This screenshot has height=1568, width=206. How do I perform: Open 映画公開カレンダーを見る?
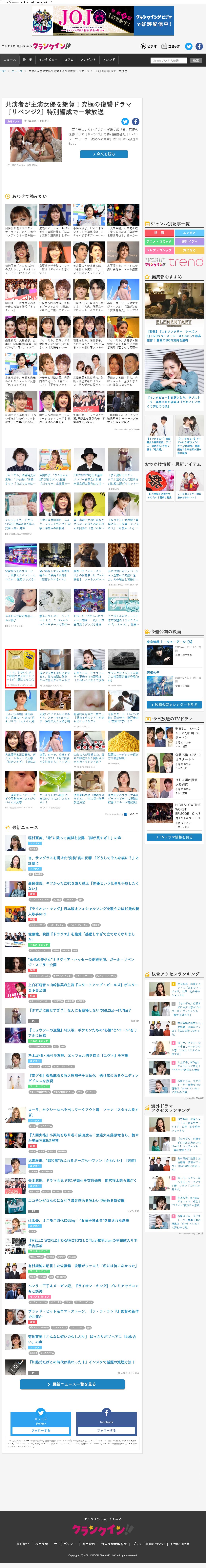(174, 704)
